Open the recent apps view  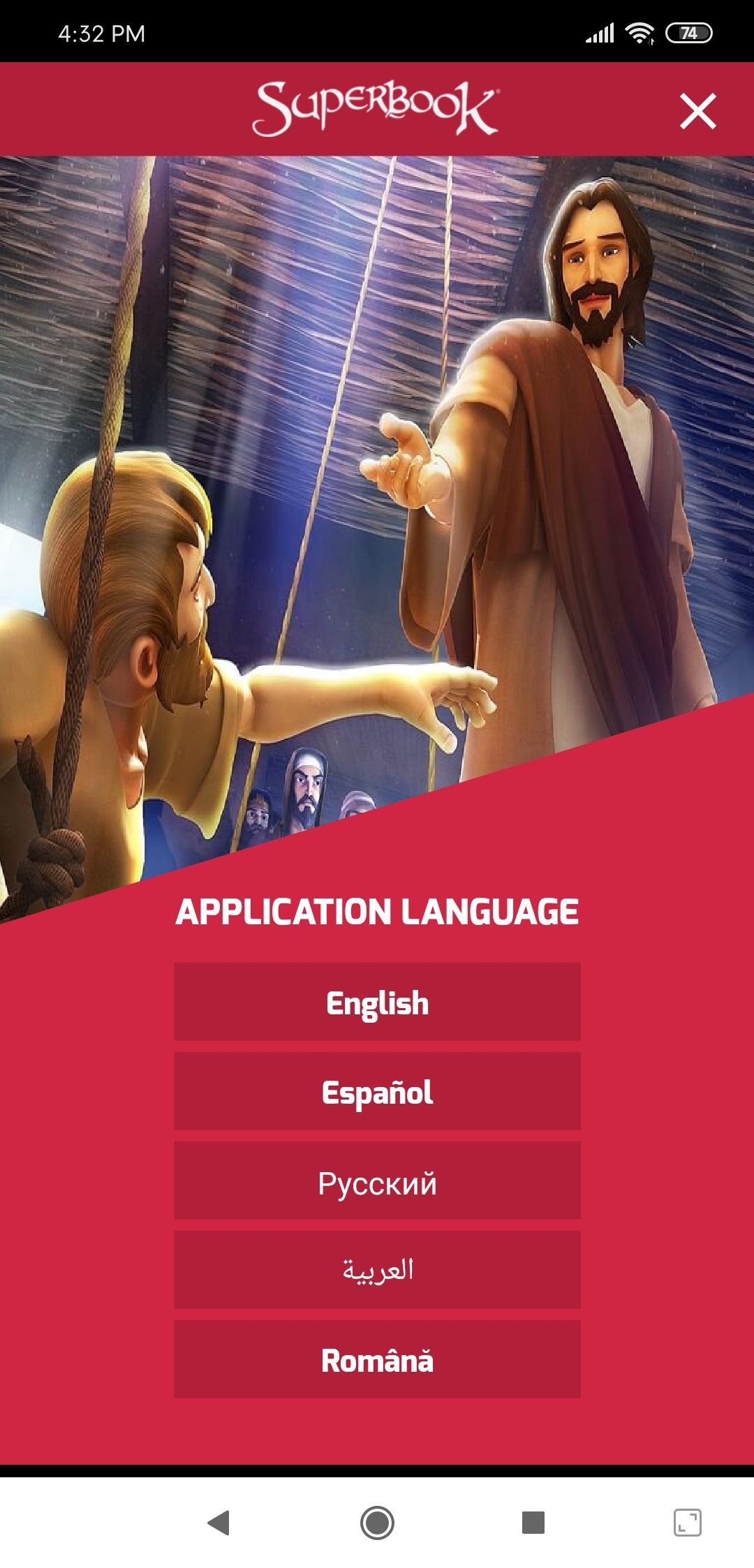[x=533, y=1522]
